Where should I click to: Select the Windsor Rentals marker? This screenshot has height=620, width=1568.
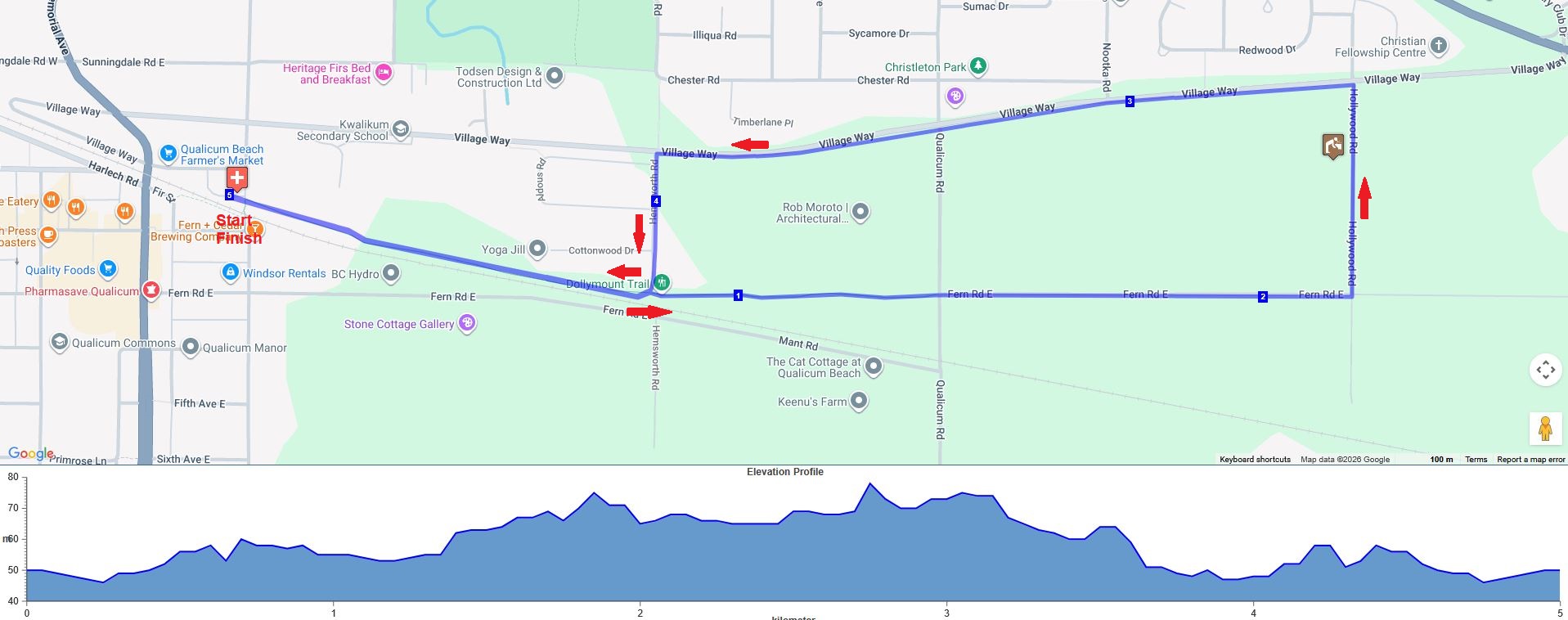(231, 272)
